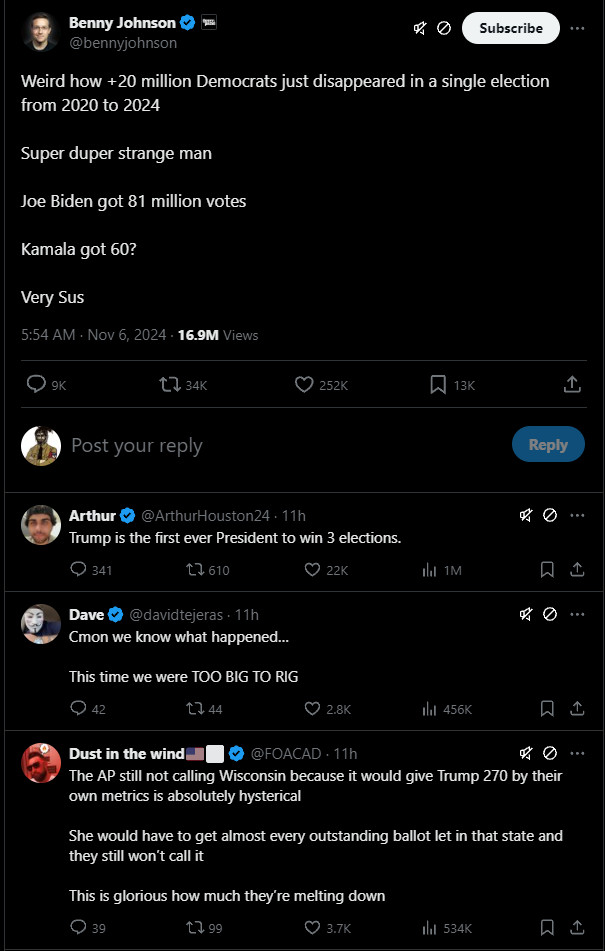
Task: Open Arthur's reply overflow menu
Action: (577, 515)
